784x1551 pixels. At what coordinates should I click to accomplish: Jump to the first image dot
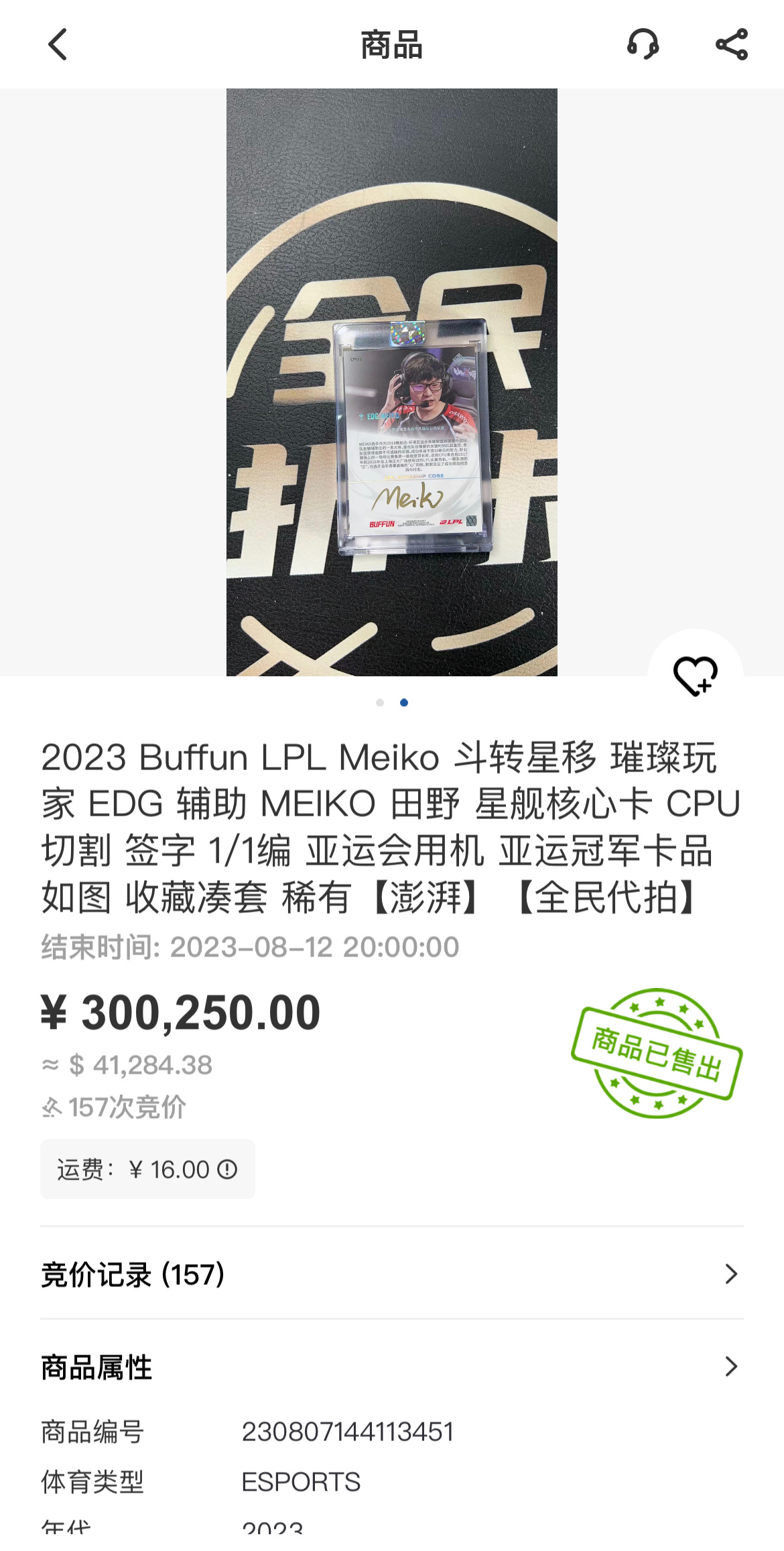click(380, 702)
